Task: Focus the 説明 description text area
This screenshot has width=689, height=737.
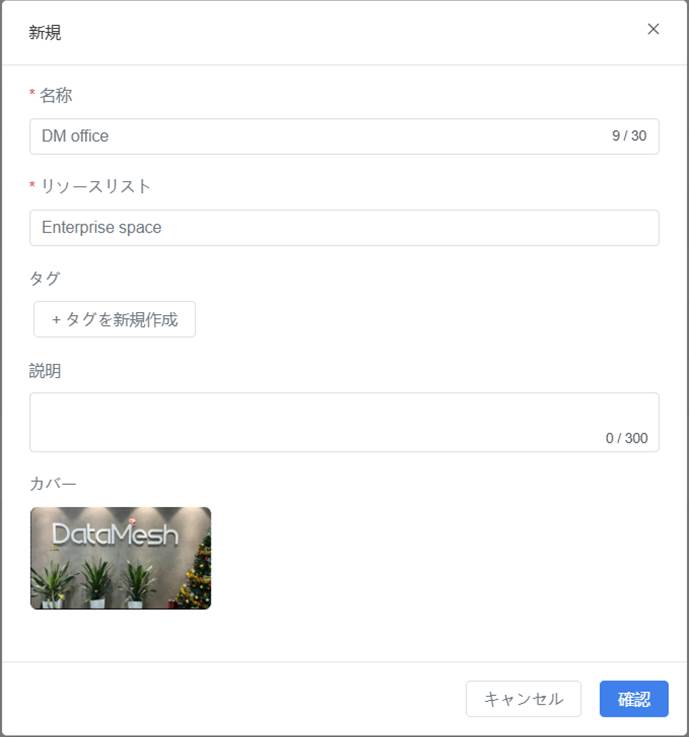Action: tap(343, 421)
